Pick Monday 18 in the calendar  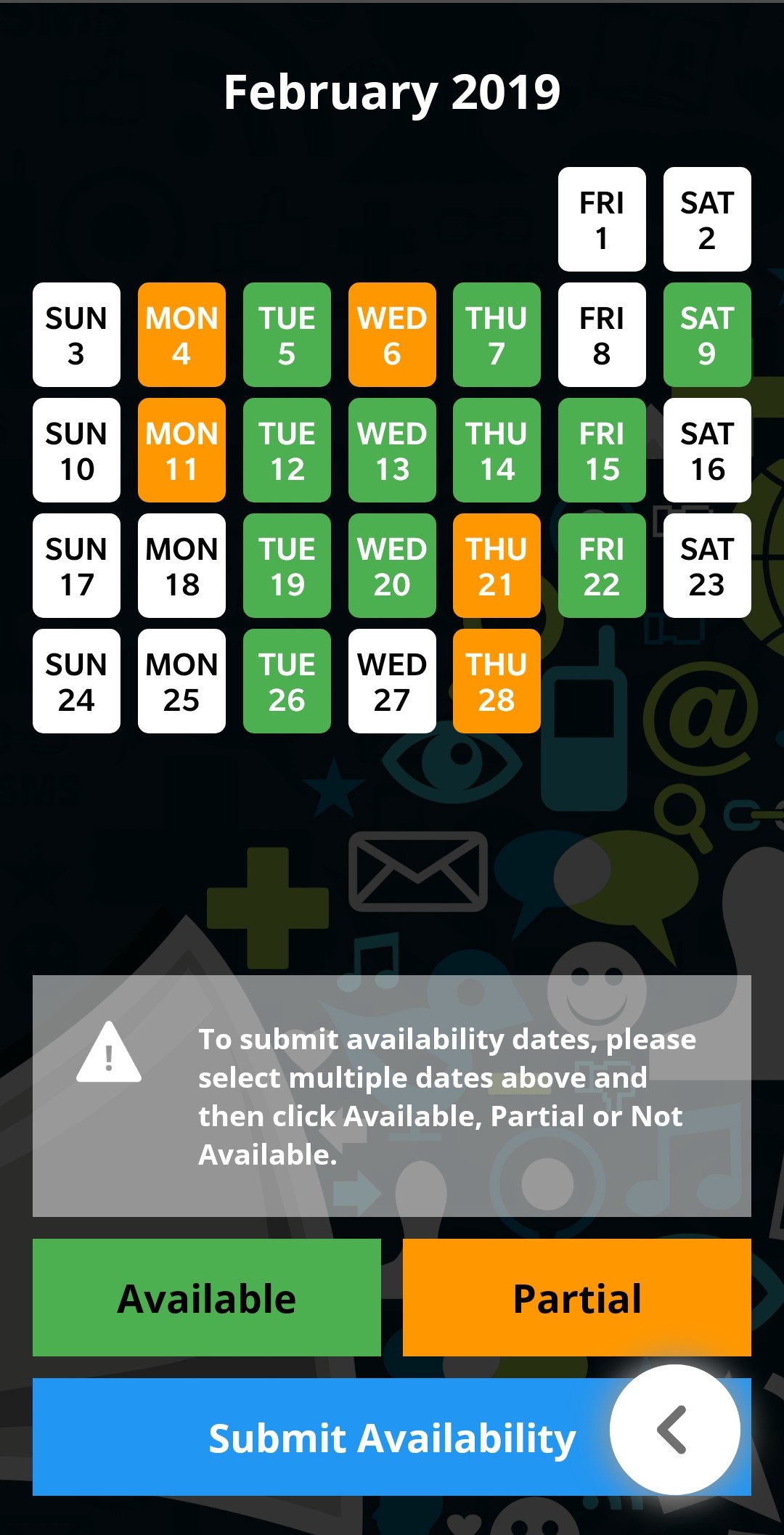[181, 566]
